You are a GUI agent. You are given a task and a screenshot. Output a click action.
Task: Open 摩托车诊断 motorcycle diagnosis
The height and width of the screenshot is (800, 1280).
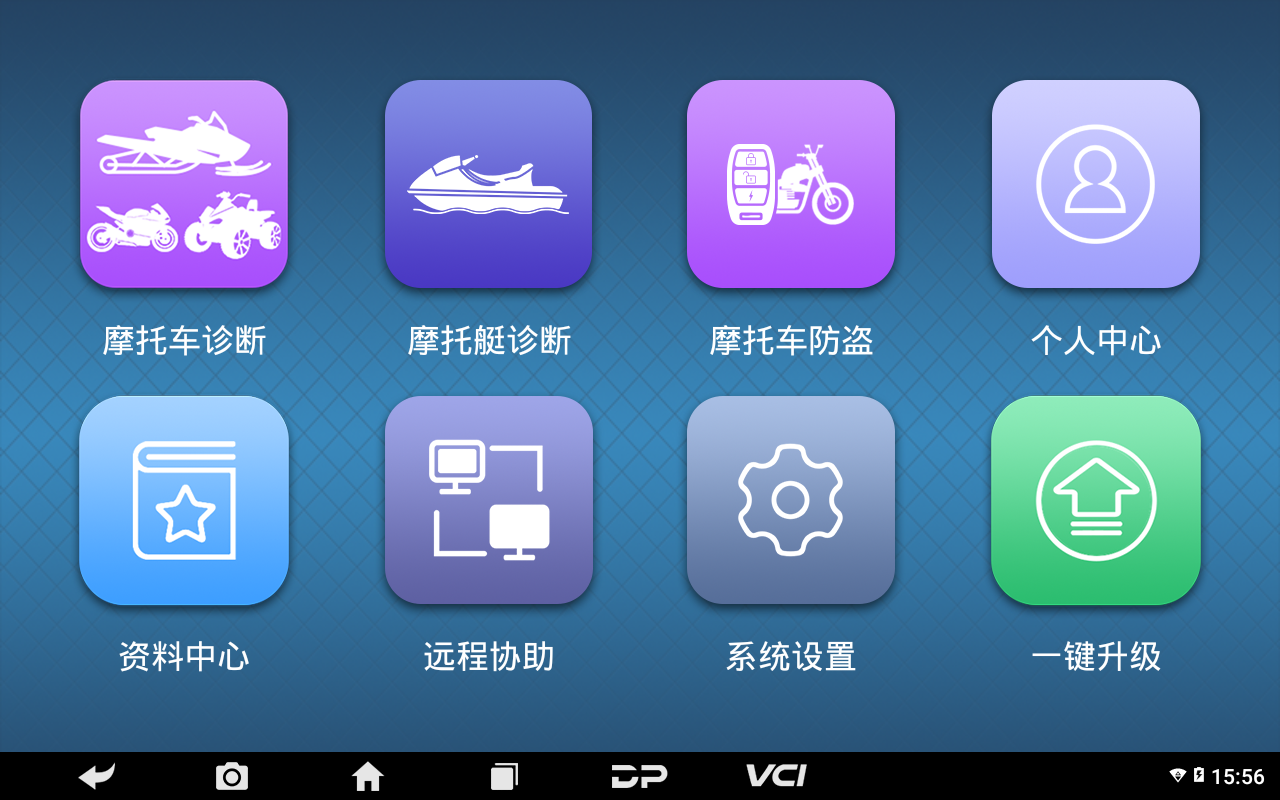(x=184, y=184)
